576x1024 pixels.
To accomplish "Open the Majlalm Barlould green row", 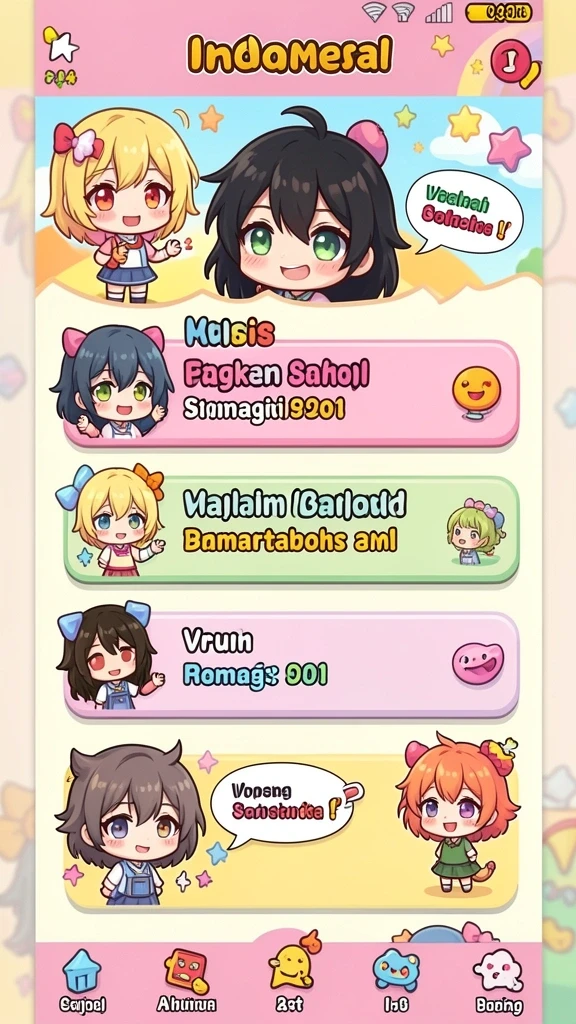I will [291, 530].
